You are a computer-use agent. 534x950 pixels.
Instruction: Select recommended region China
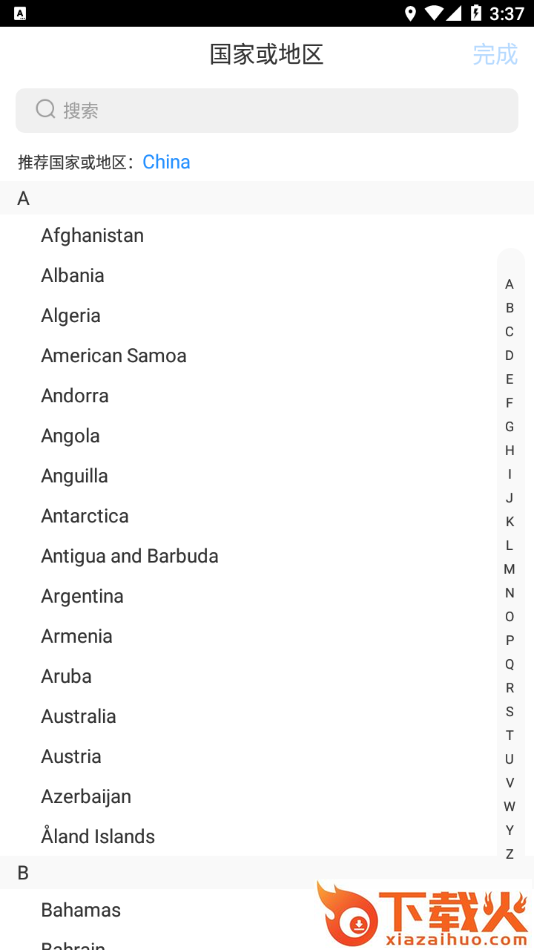point(166,162)
